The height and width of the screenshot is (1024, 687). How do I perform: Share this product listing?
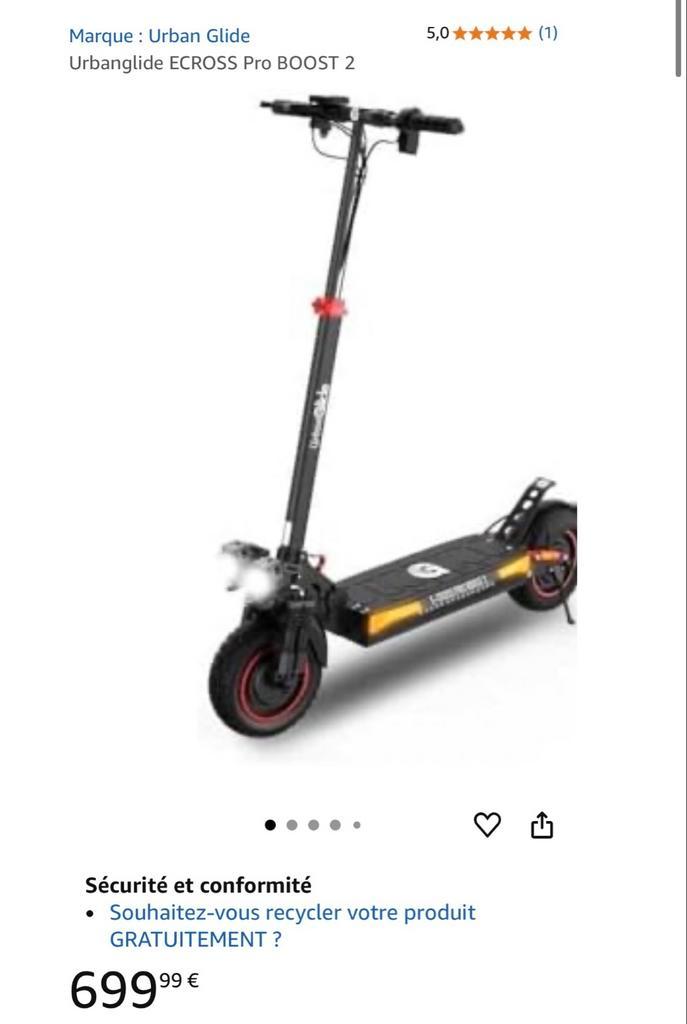tap(541, 825)
